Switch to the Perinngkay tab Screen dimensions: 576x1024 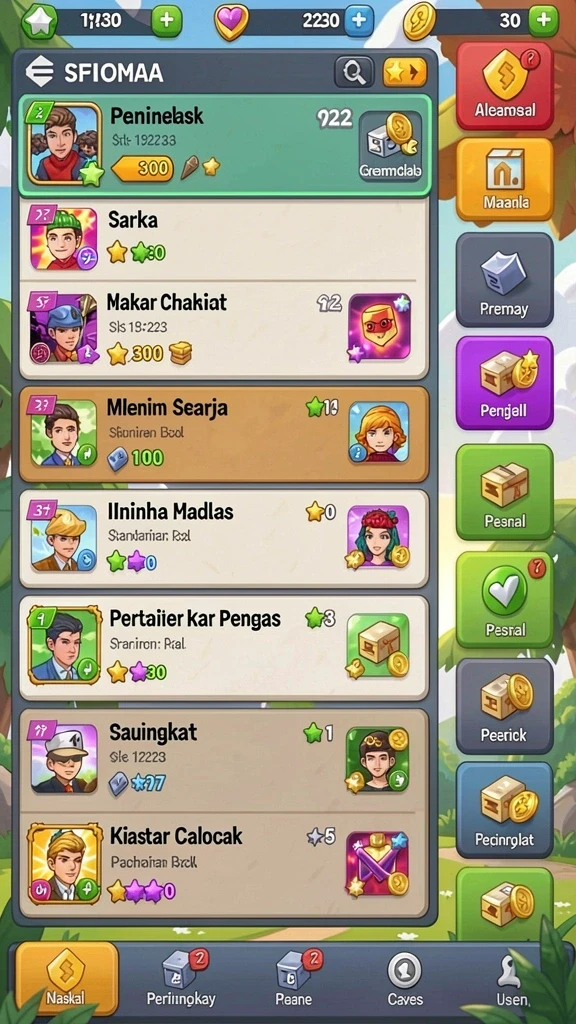click(181, 978)
